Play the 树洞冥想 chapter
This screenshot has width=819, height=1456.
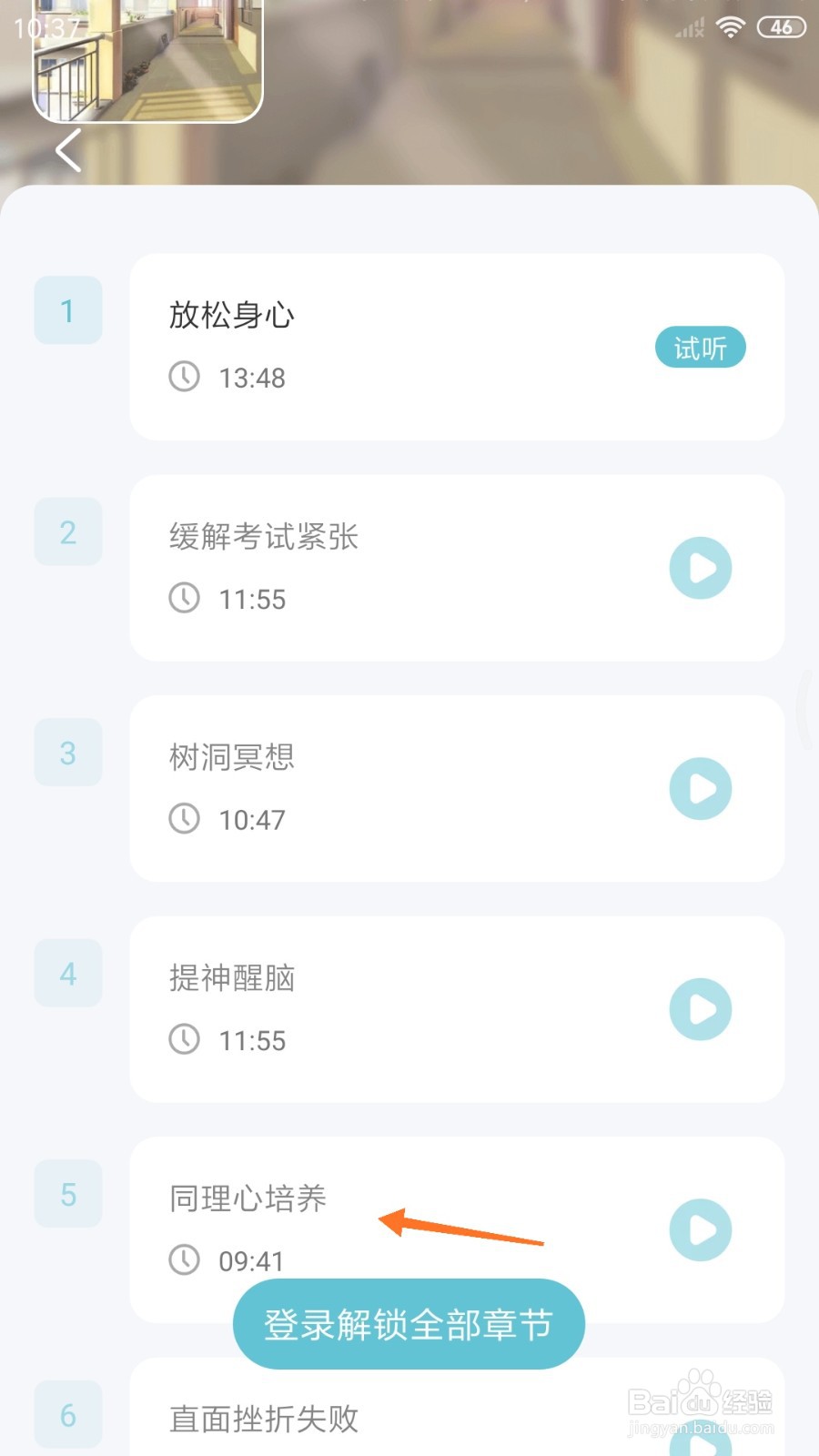[701, 789]
